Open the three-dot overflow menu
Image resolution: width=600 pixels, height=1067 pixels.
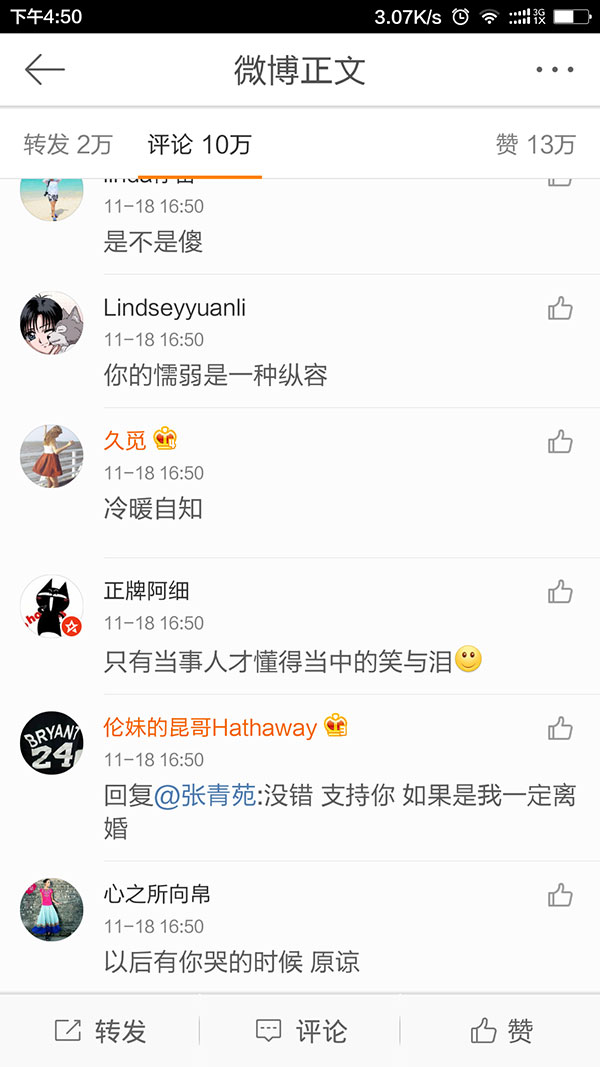554,70
